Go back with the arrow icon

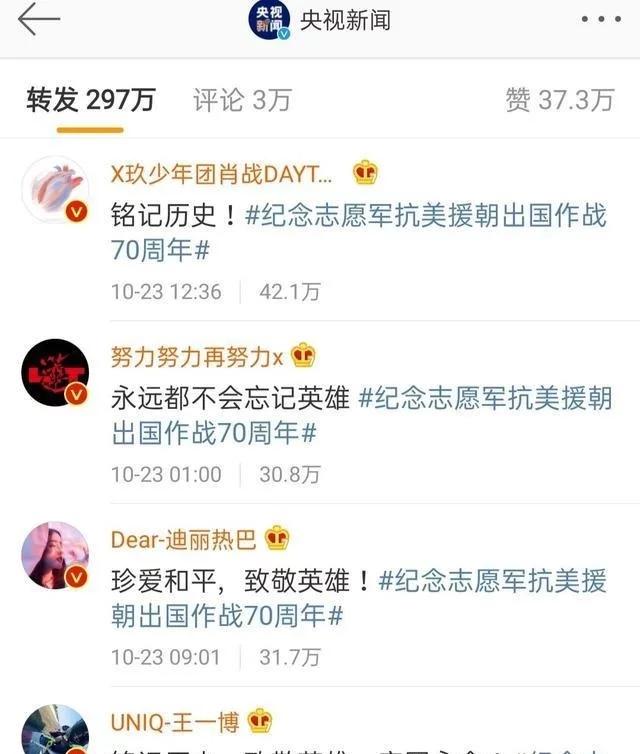[x=38, y=19]
